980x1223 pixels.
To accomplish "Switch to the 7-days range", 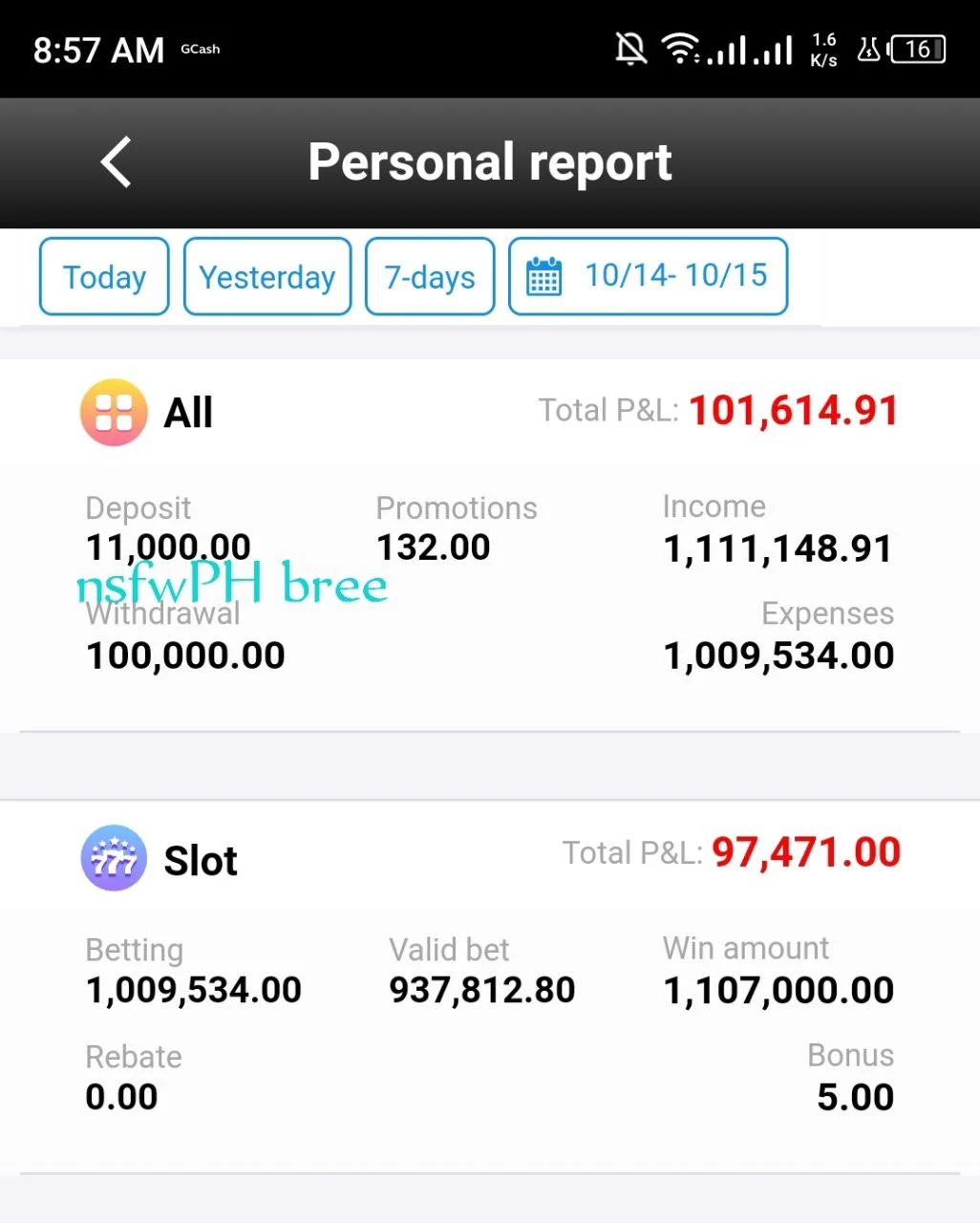I will point(430,276).
